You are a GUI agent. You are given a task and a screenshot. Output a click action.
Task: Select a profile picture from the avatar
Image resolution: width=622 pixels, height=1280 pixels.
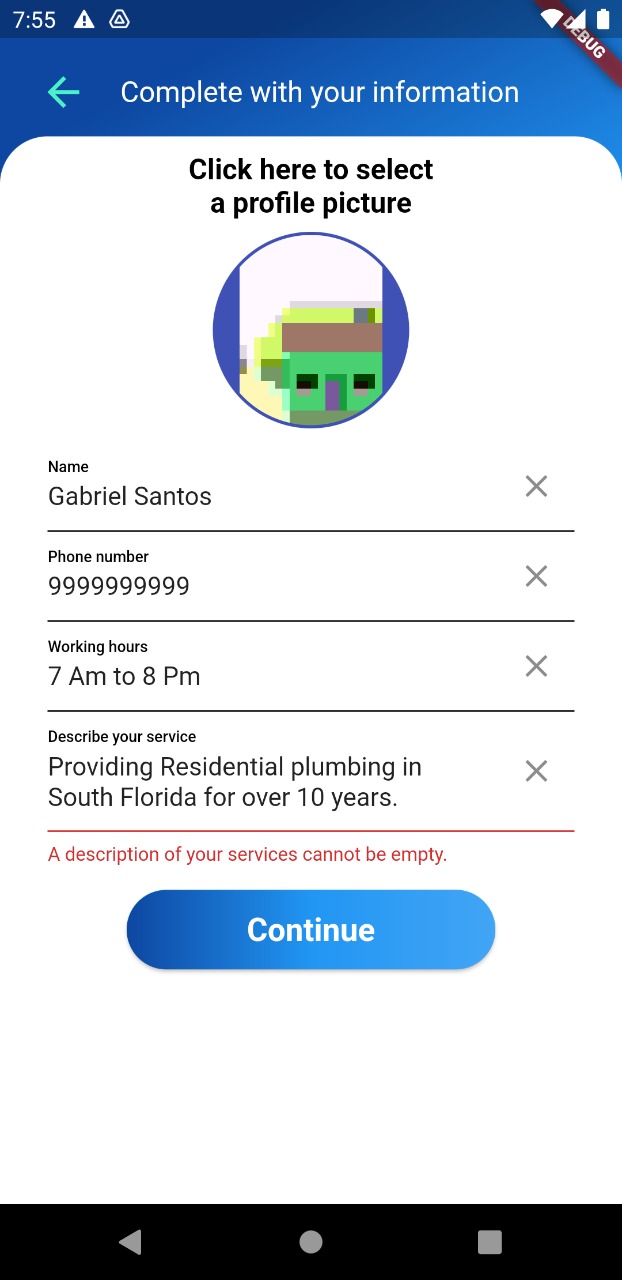pyautogui.click(x=311, y=330)
